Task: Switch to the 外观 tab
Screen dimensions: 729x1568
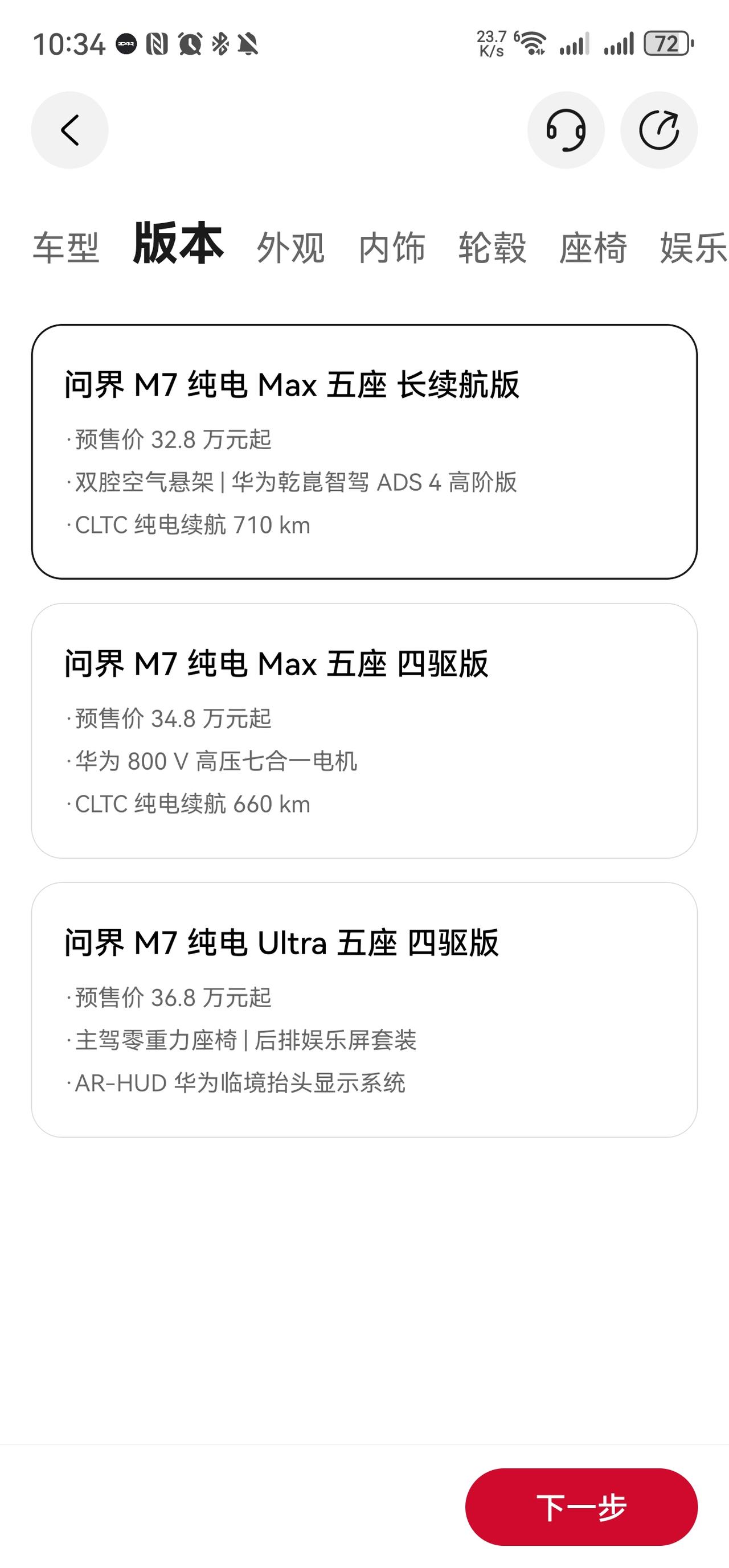Action: pyautogui.click(x=290, y=248)
